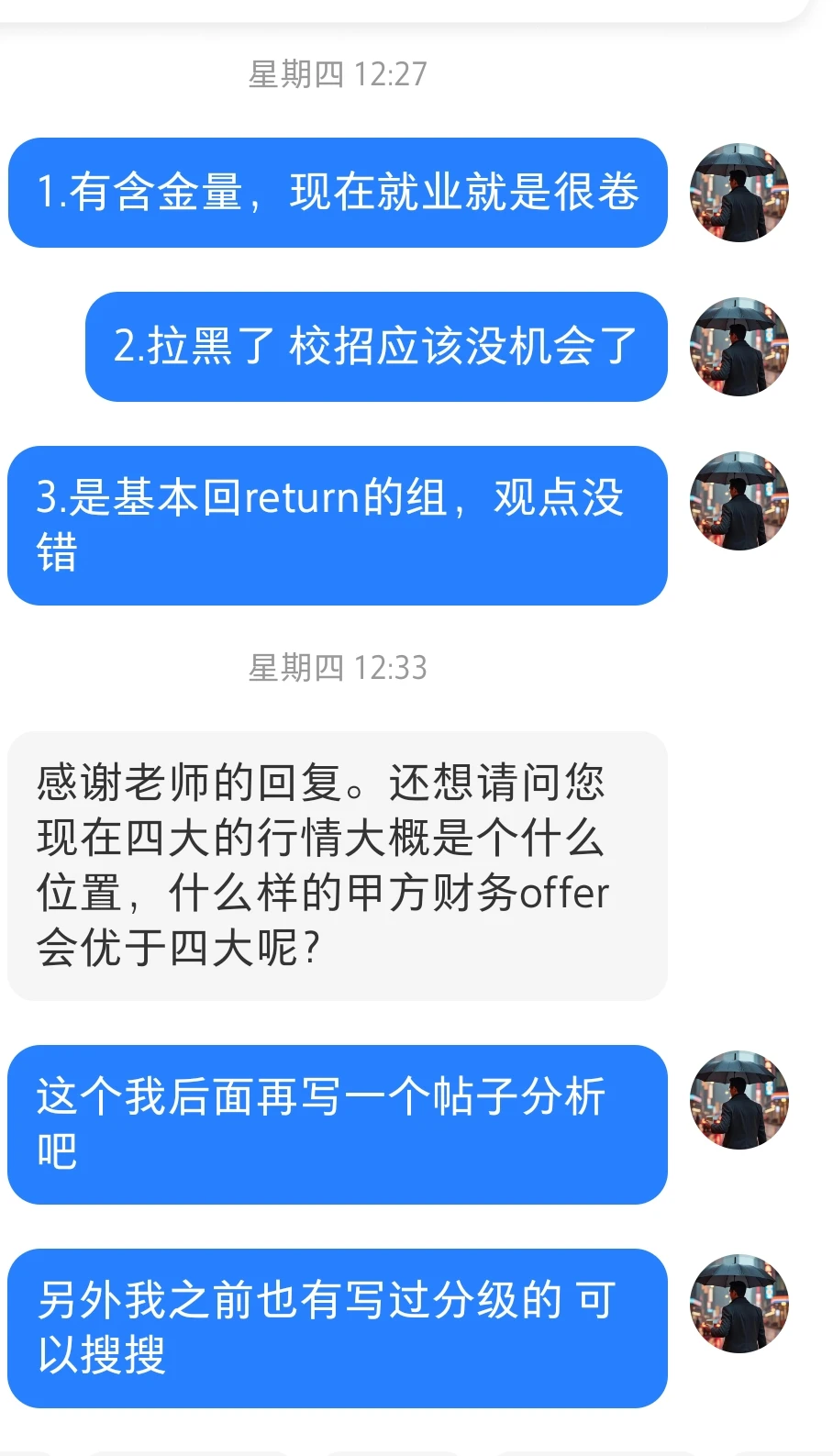Click the avatar beside the 'return的组' message
Screen dimensions: 833x1456
[x=739, y=500]
